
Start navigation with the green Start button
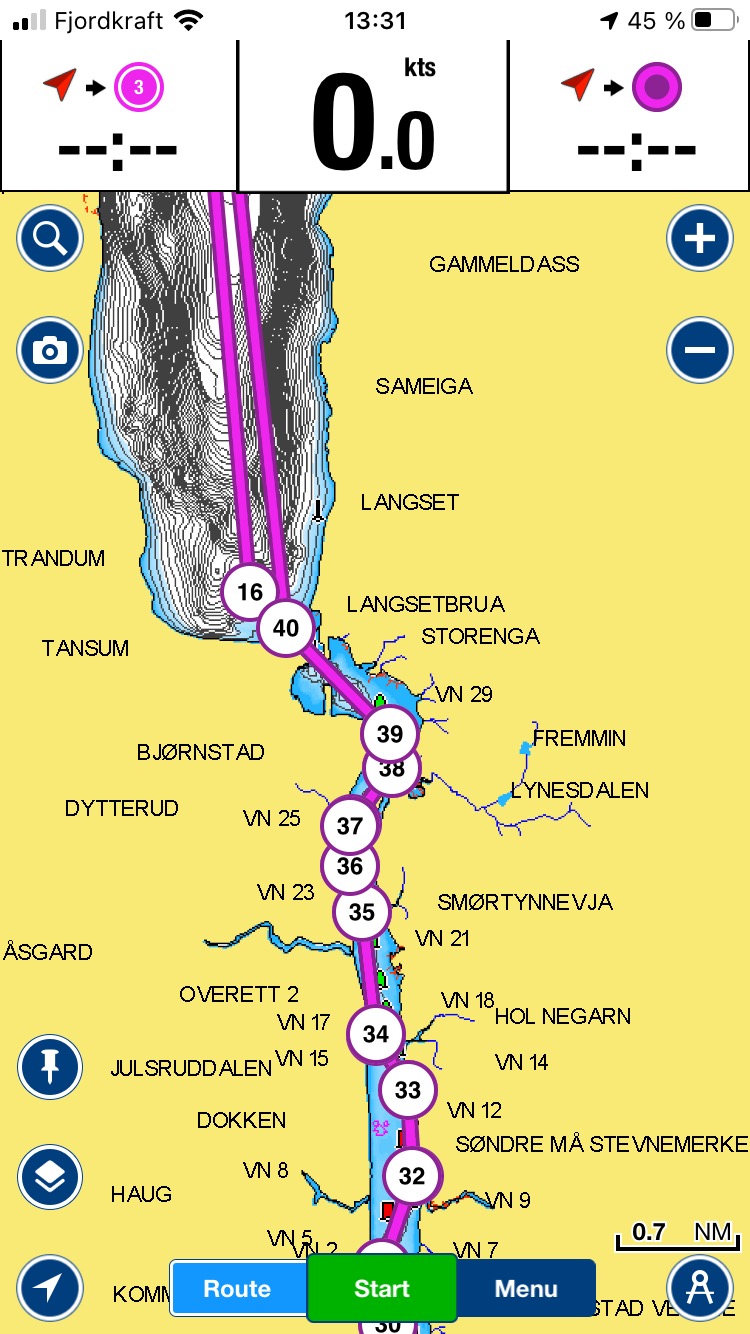pos(382,1289)
